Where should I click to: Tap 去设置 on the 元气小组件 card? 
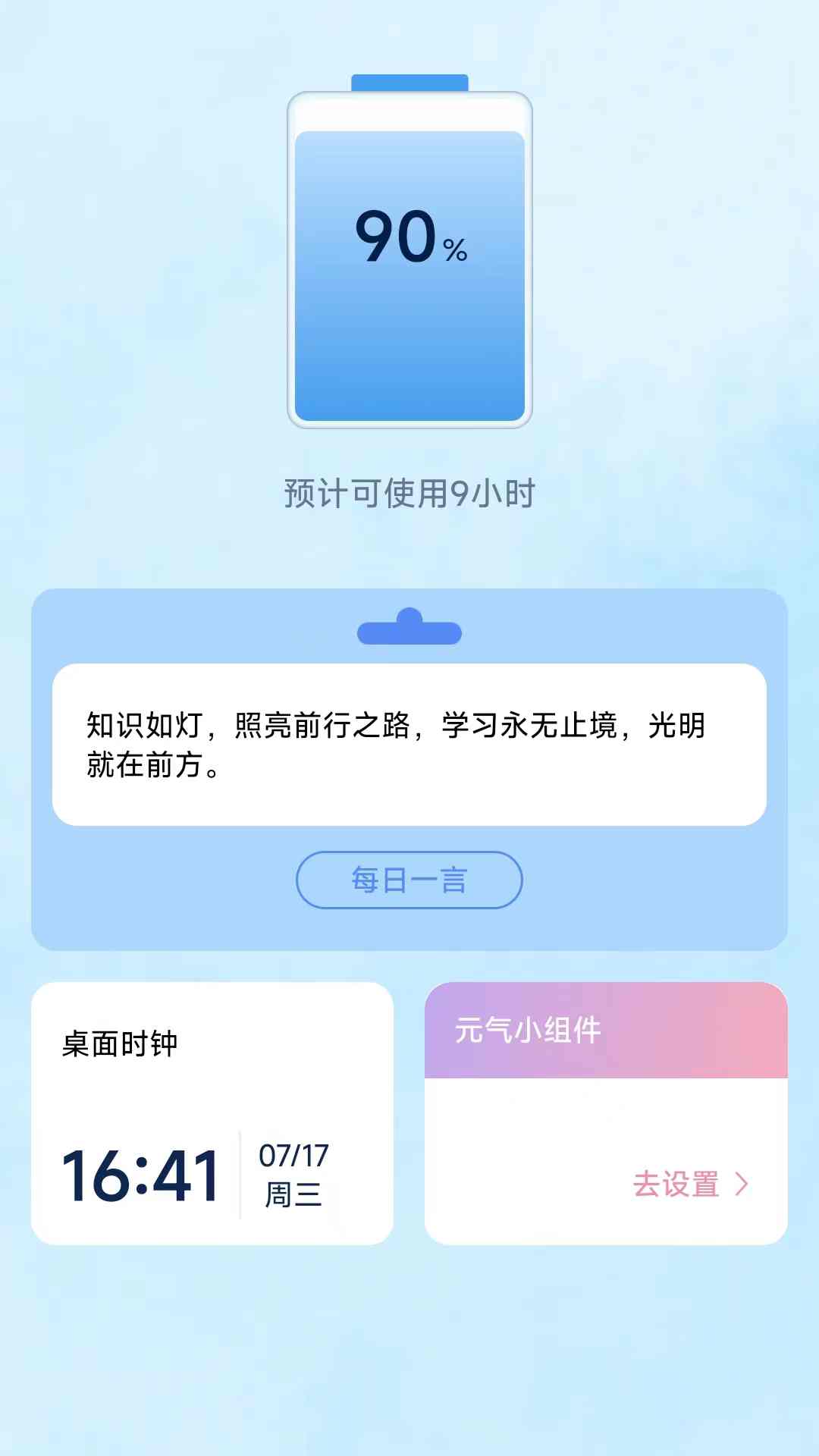(689, 1184)
